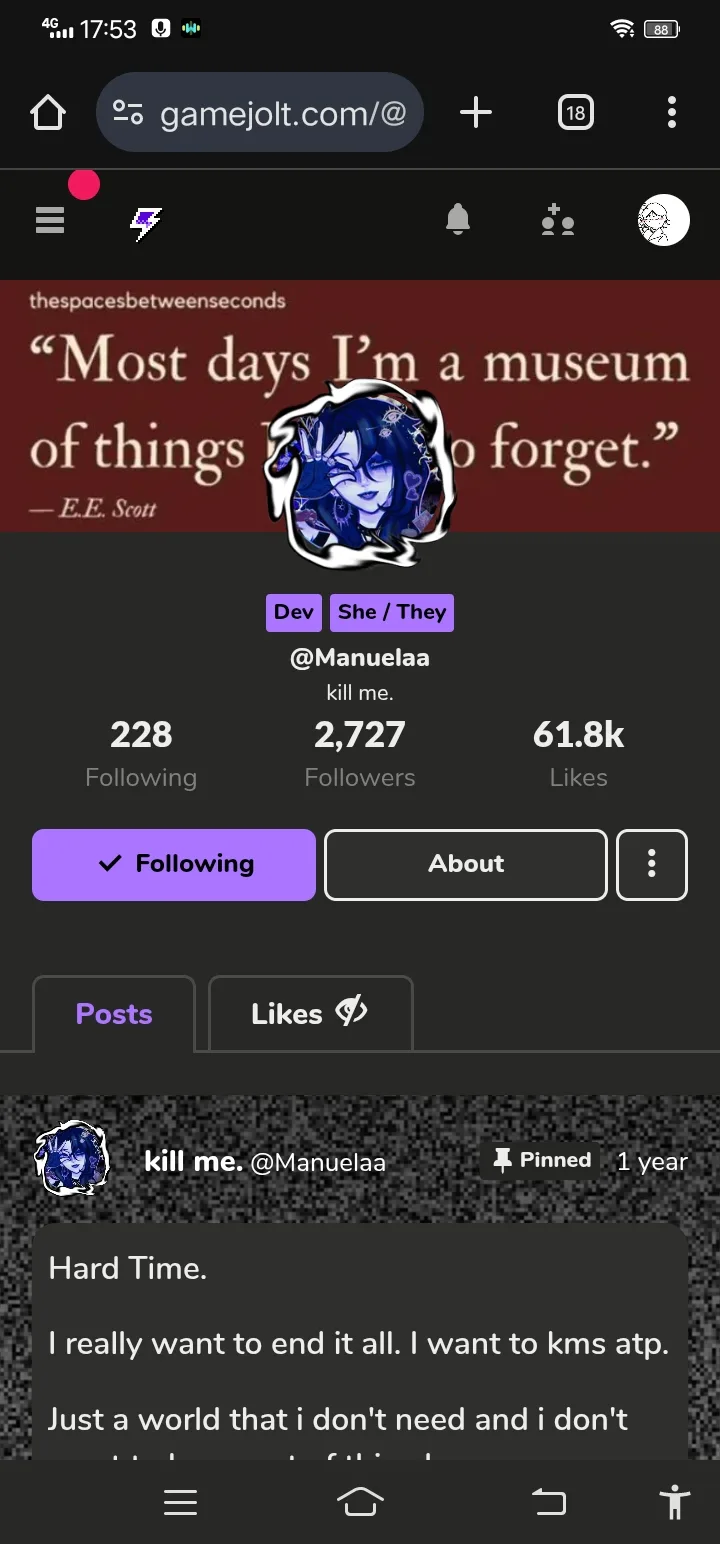This screenshot has width=720, height=1544.
Task: Open the Chrome overflow menu
Action: pyautogui.click(x=672, y=113)
